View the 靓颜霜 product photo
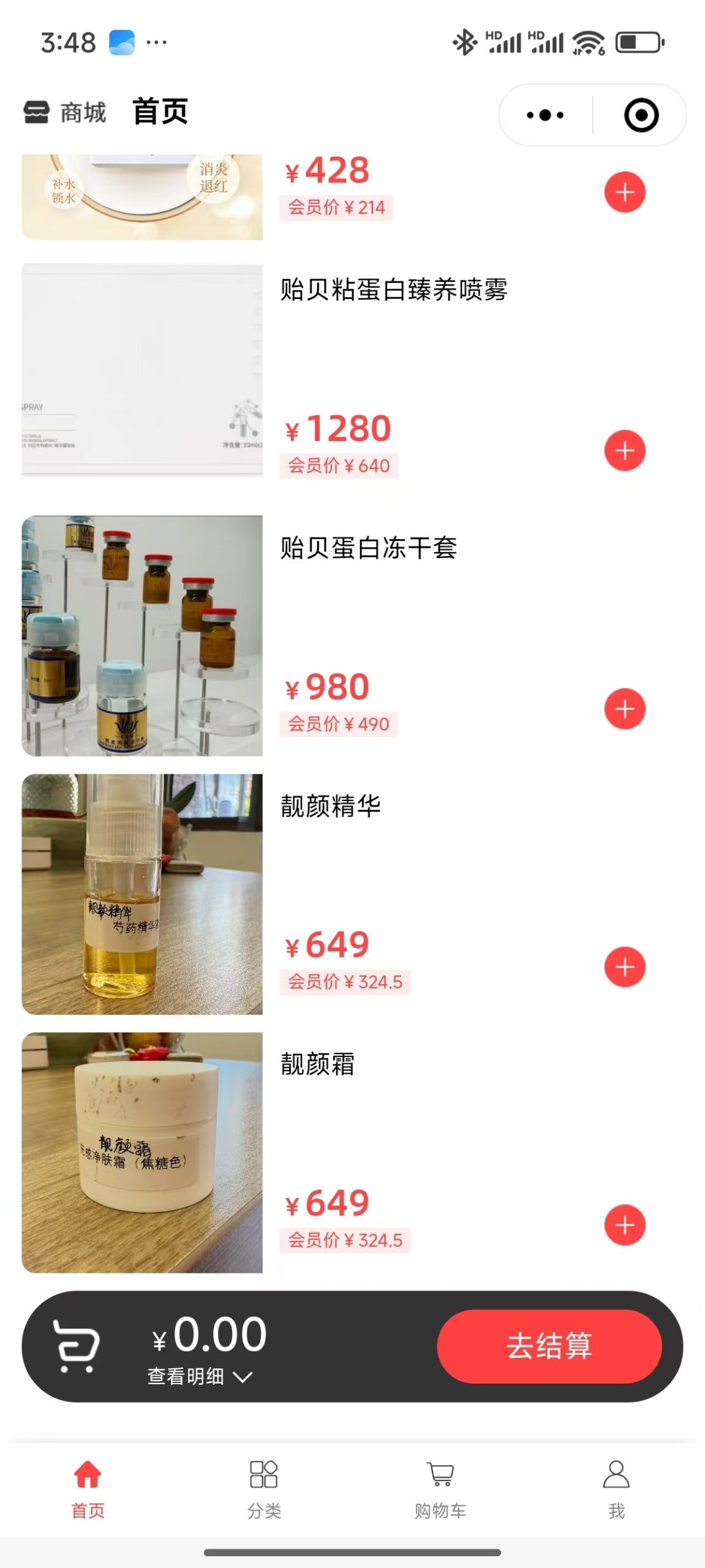Image resolution: width=705 pixels, height=1568 pixels. (142, 1153)
